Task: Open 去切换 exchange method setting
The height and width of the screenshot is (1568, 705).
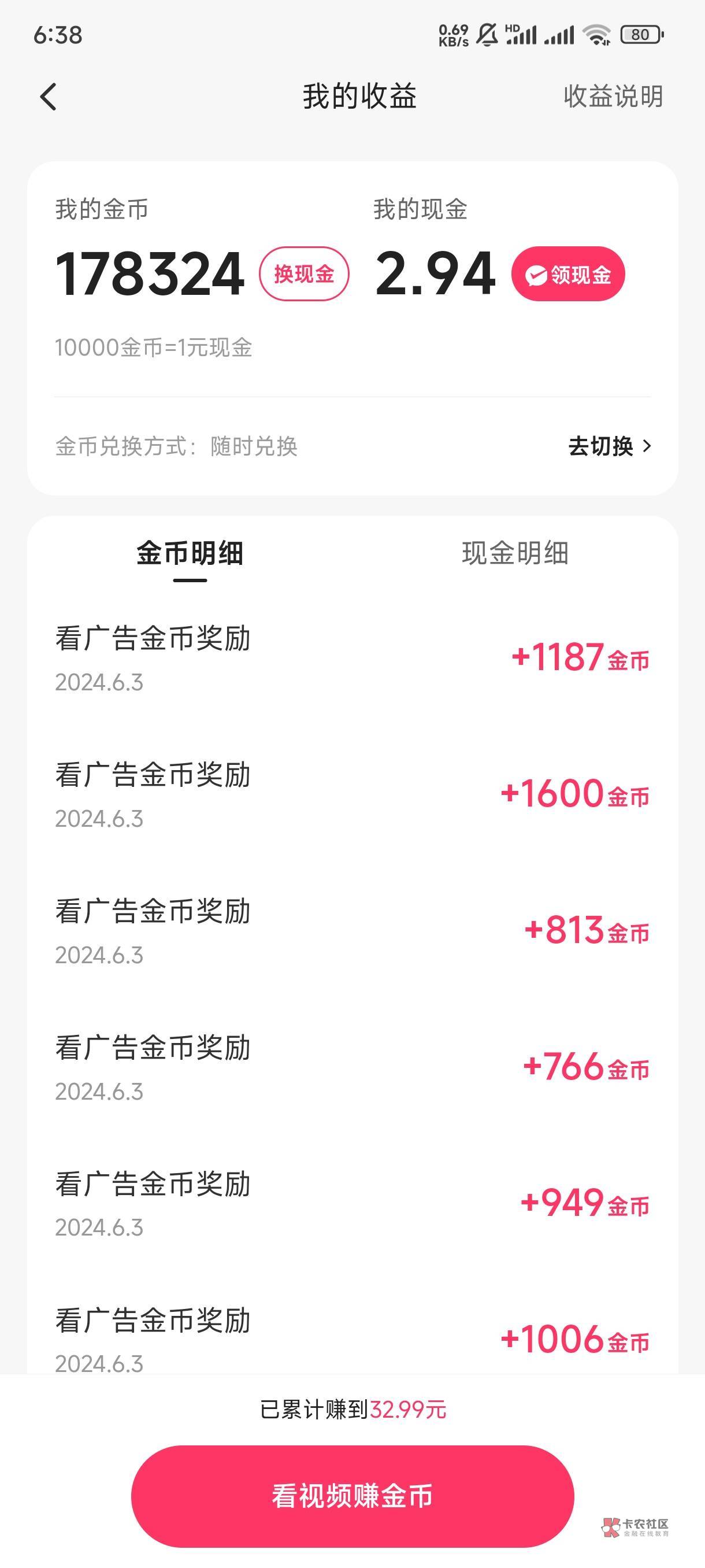Action: tap(609, 446)
